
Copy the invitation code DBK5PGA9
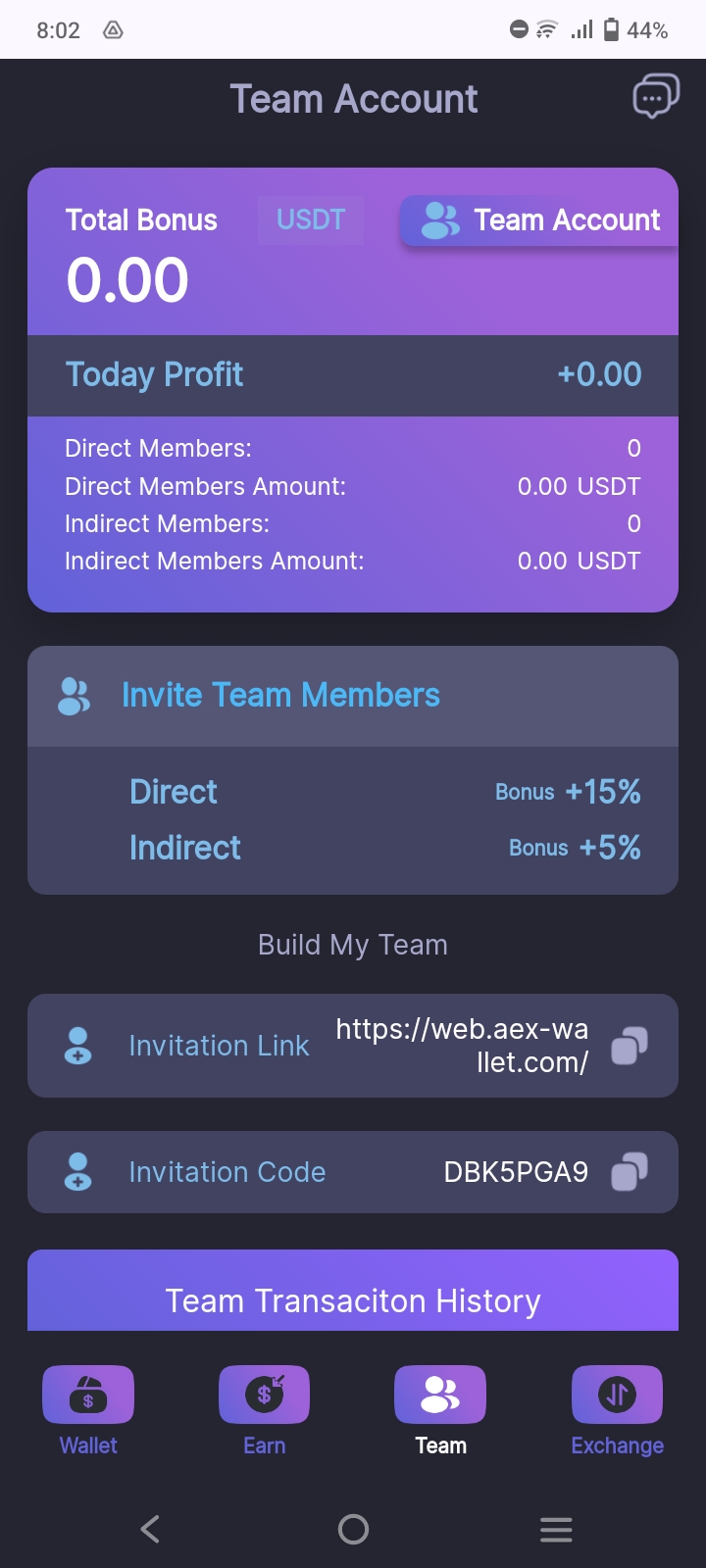click(x=630, y=1171)
